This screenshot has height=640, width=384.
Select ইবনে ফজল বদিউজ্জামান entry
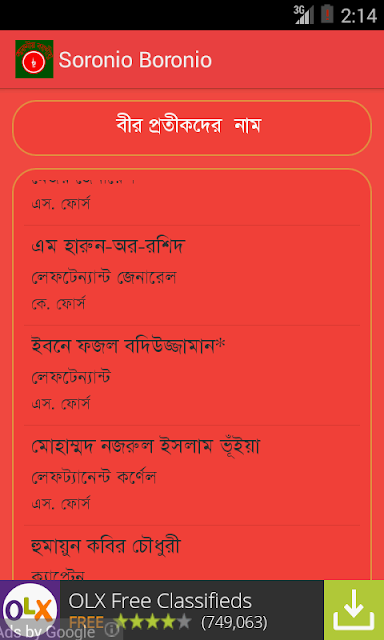click(x=192, y=376)
